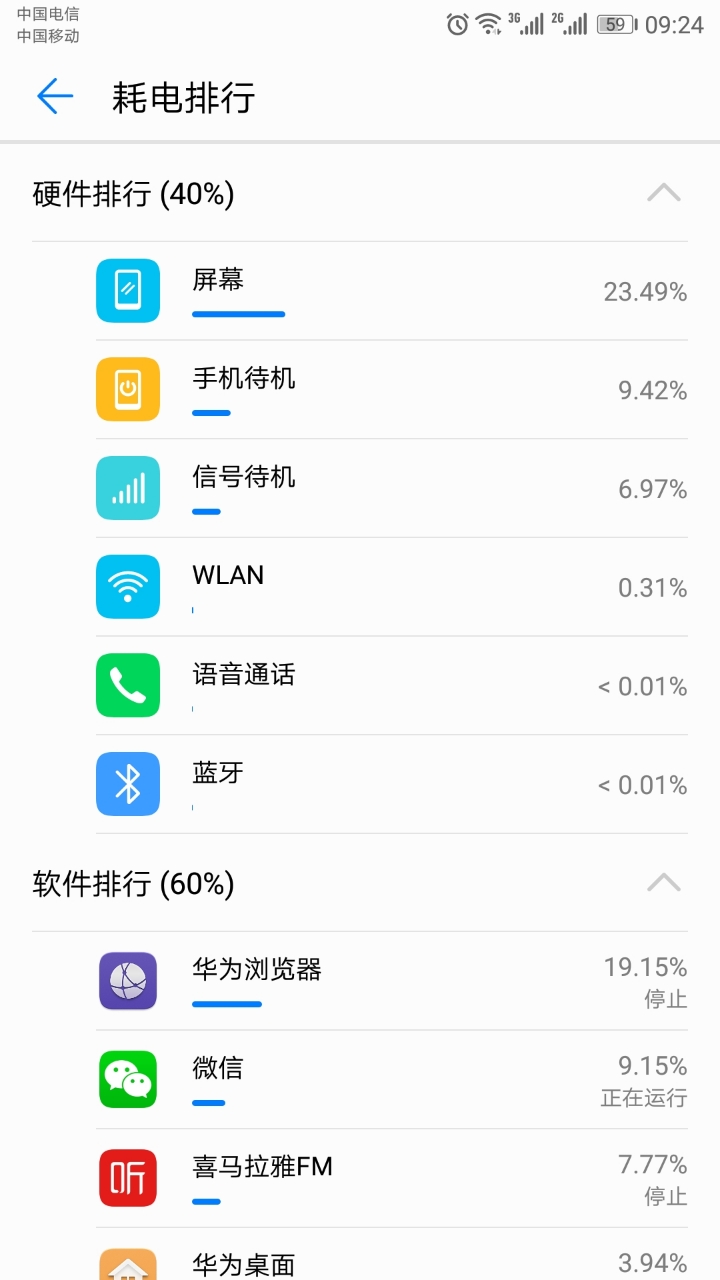Select the 蓝牙 Bluetooth icon
The width and height of the screenshot is (720, 1280).
[x=128, y=783]
